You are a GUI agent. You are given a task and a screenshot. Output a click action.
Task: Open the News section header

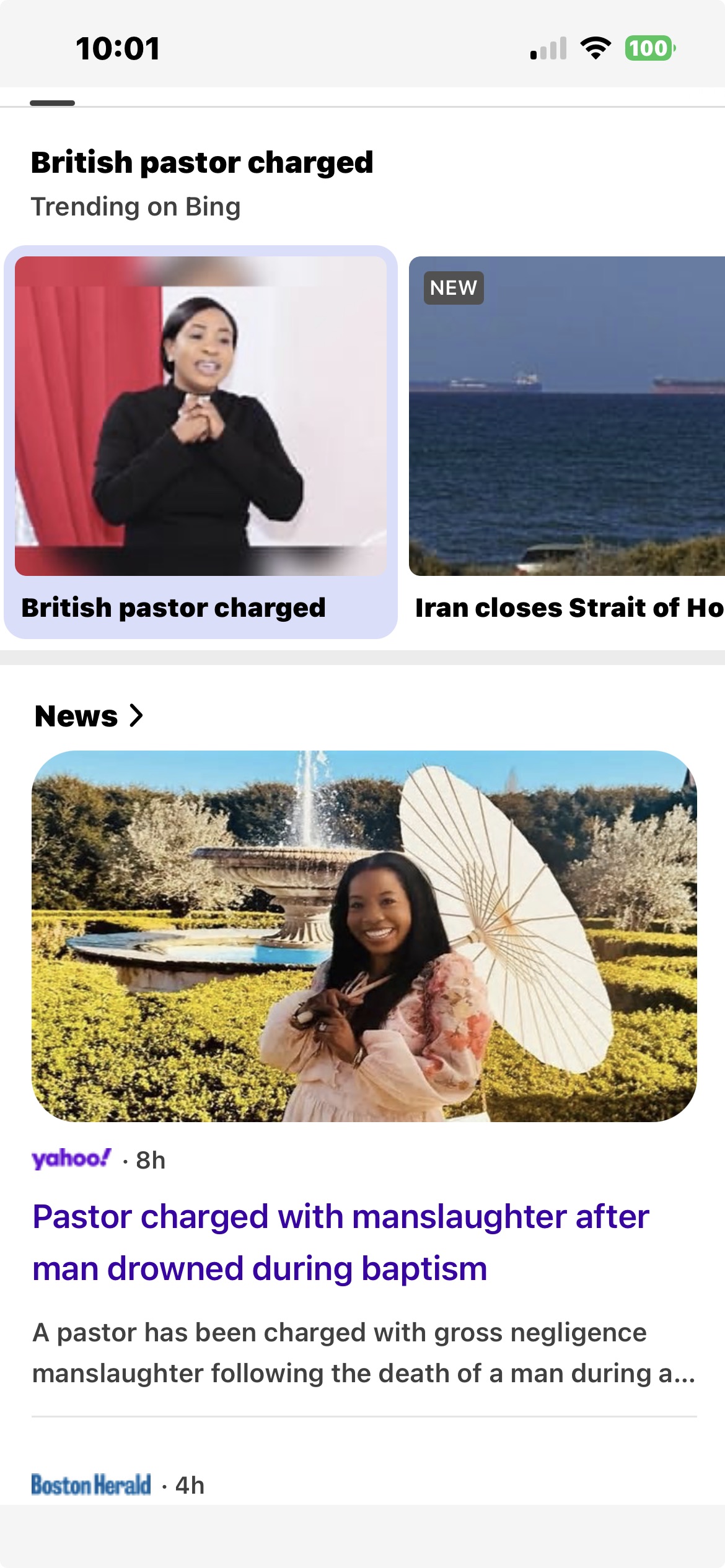[x=89, y=716]
